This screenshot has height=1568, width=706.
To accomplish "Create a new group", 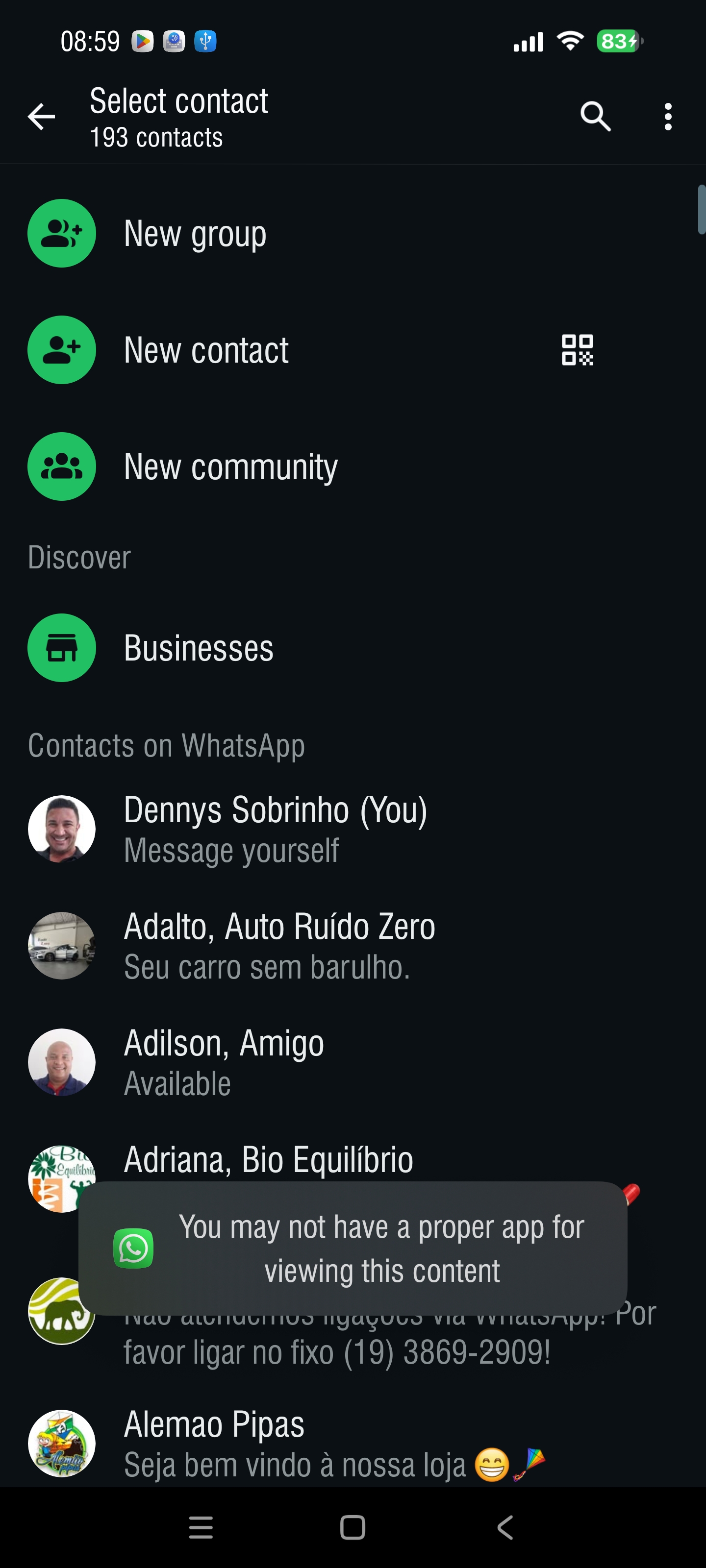I will point(195,234).
